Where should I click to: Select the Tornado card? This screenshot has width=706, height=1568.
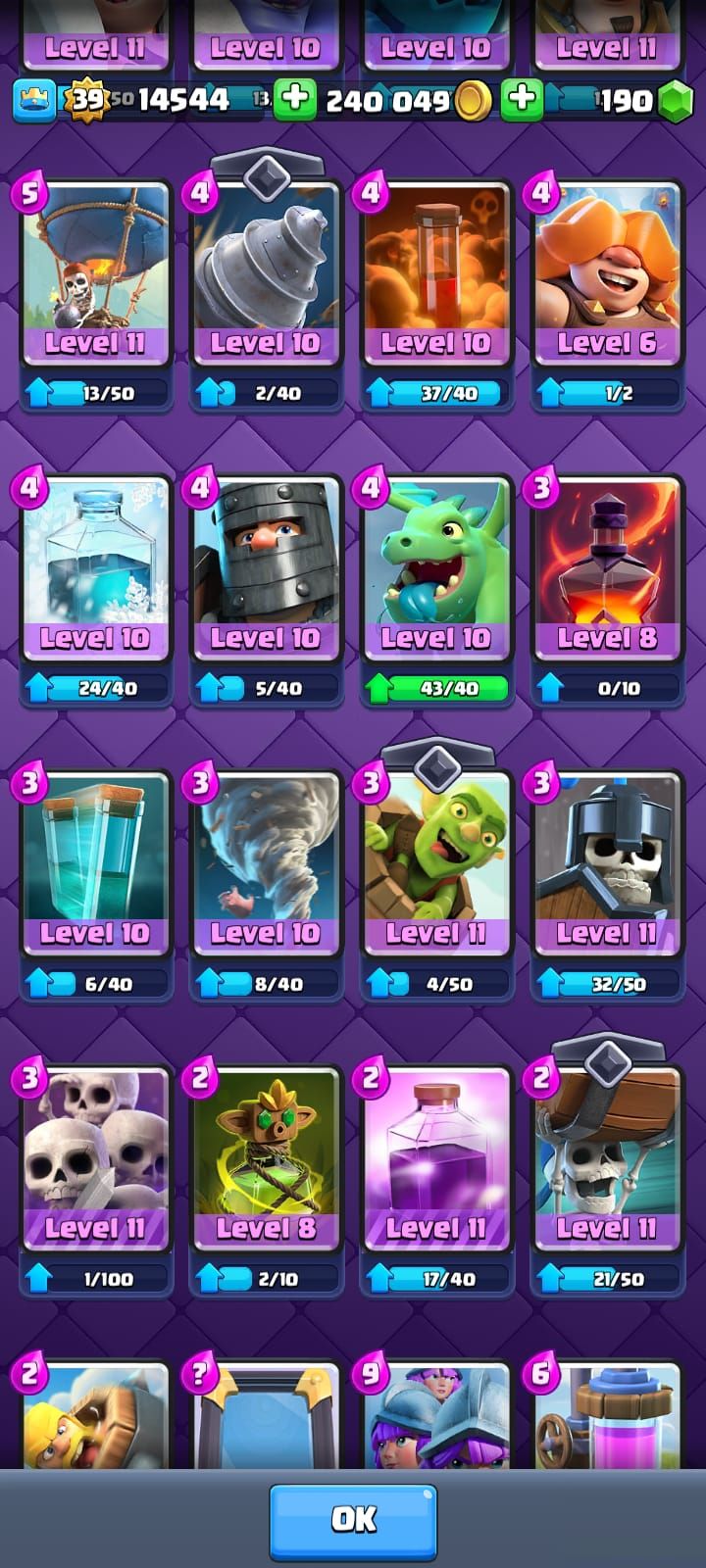pyautogui.click(x=266, y=864)
